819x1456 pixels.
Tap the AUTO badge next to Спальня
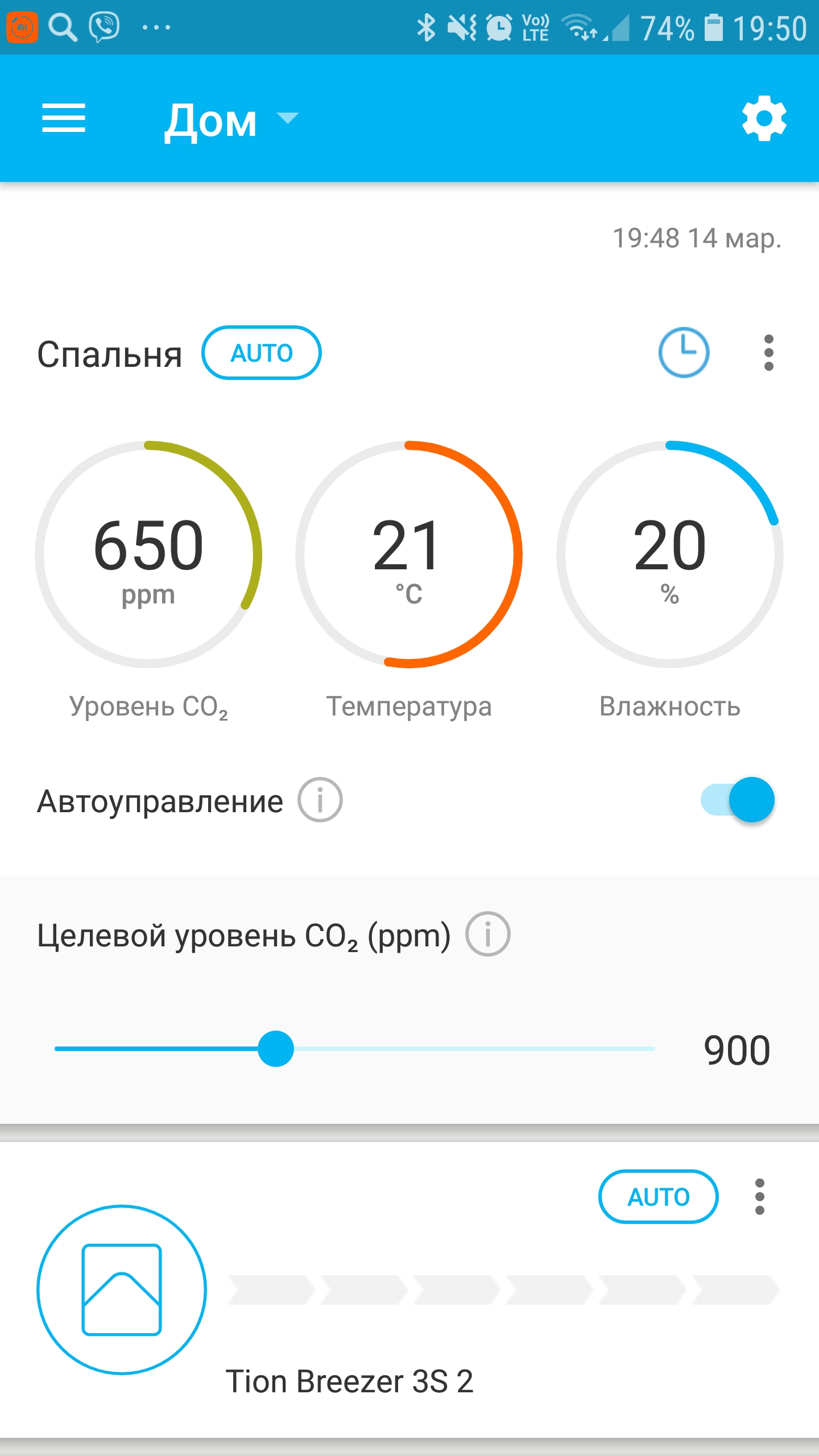tap(262, 353)
